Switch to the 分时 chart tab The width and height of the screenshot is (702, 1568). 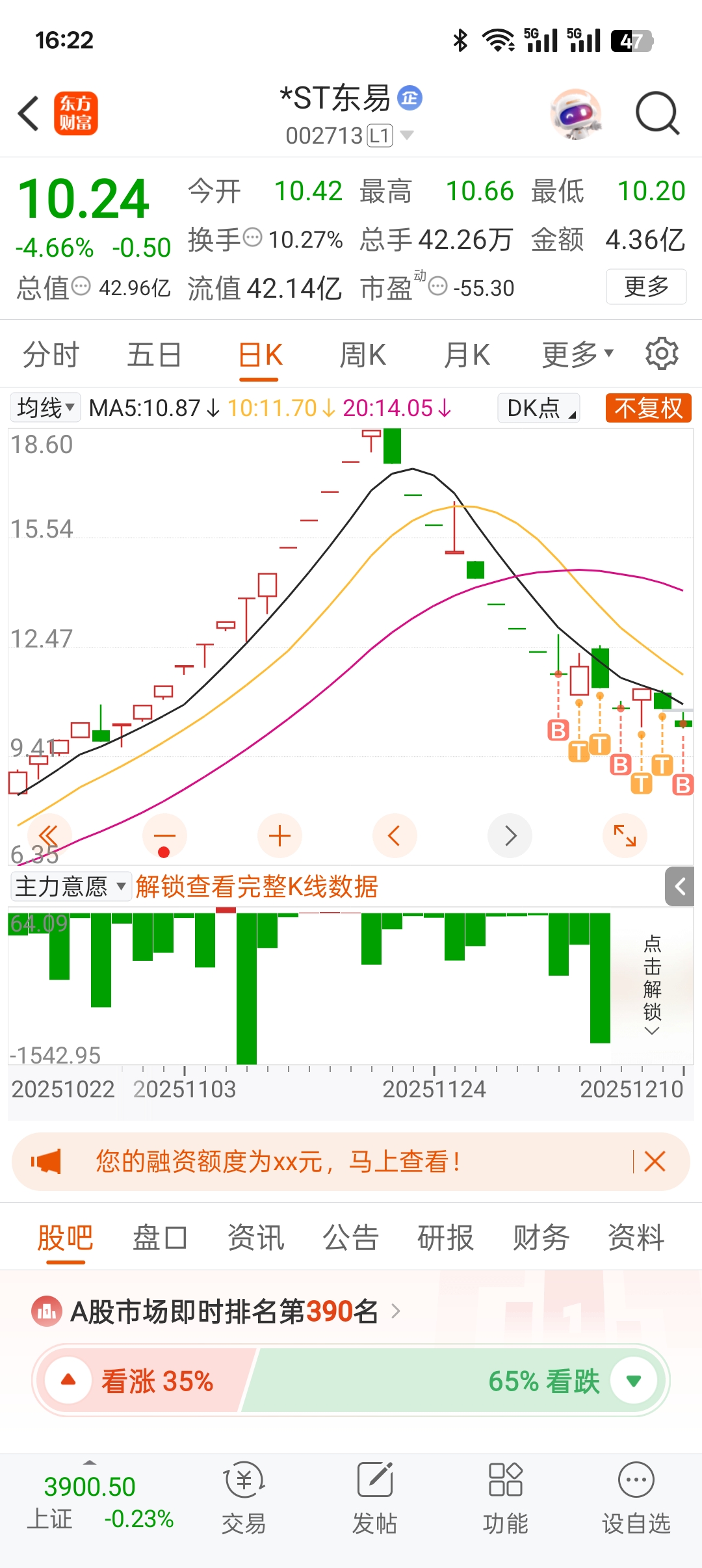(x=51, y=355)
